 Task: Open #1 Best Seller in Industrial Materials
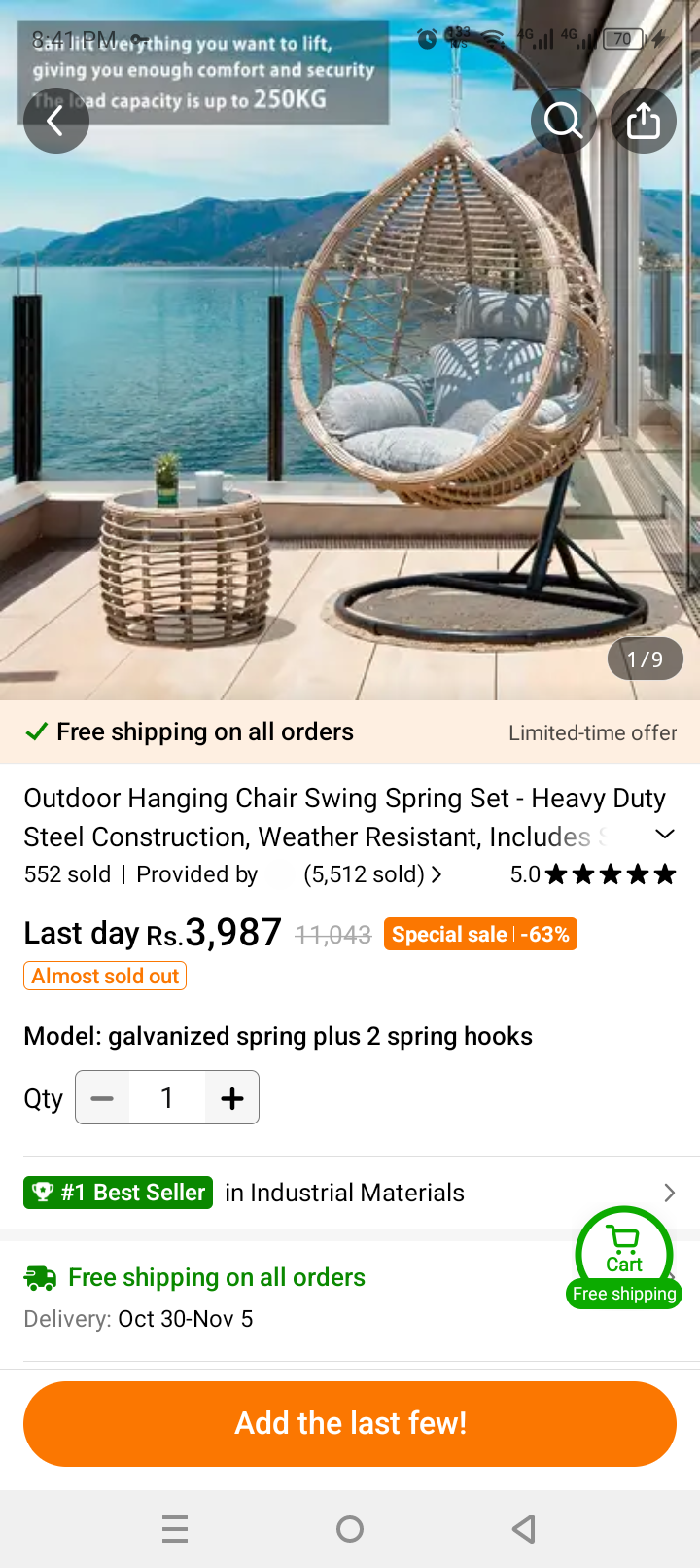point(350,1193)
